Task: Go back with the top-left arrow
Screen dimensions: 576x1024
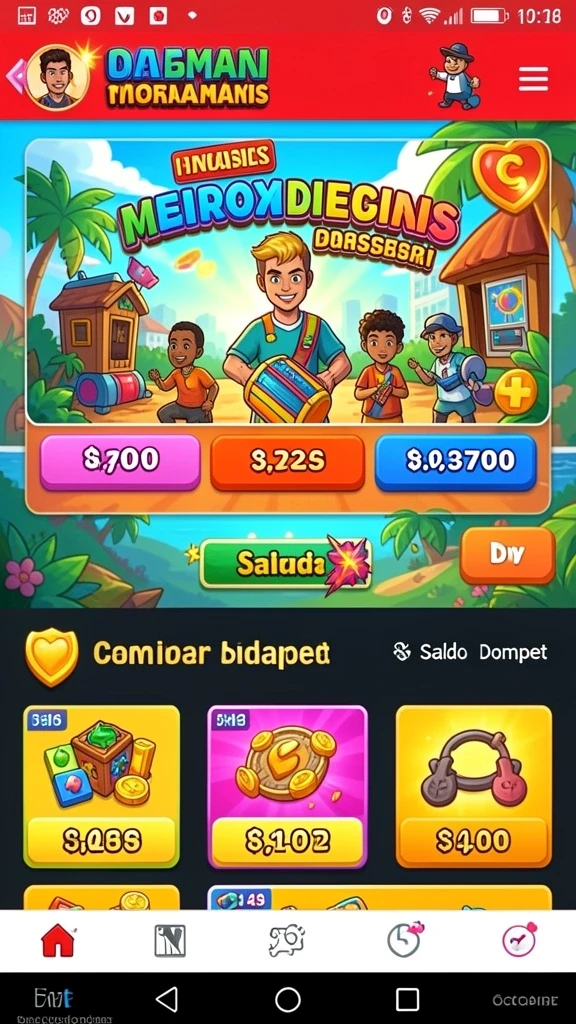Action: (x=12, y=76)
